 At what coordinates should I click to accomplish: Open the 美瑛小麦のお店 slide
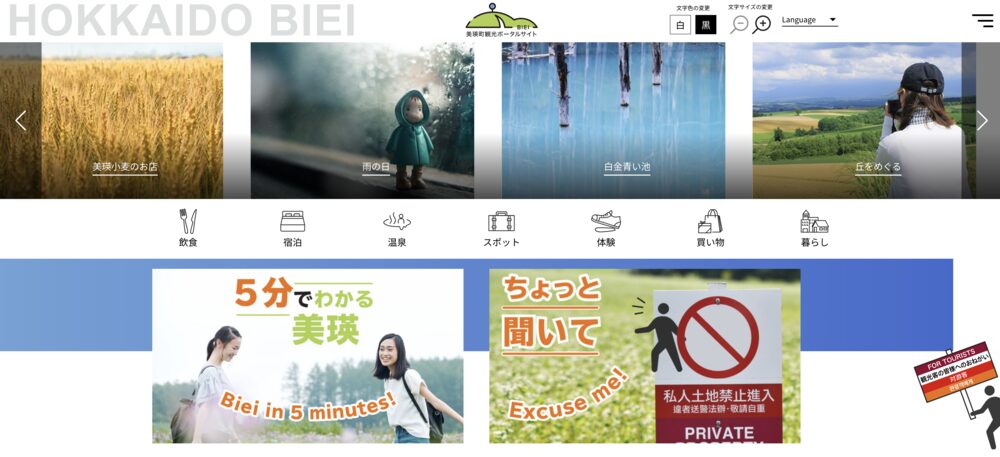click(x=125, y=120)
